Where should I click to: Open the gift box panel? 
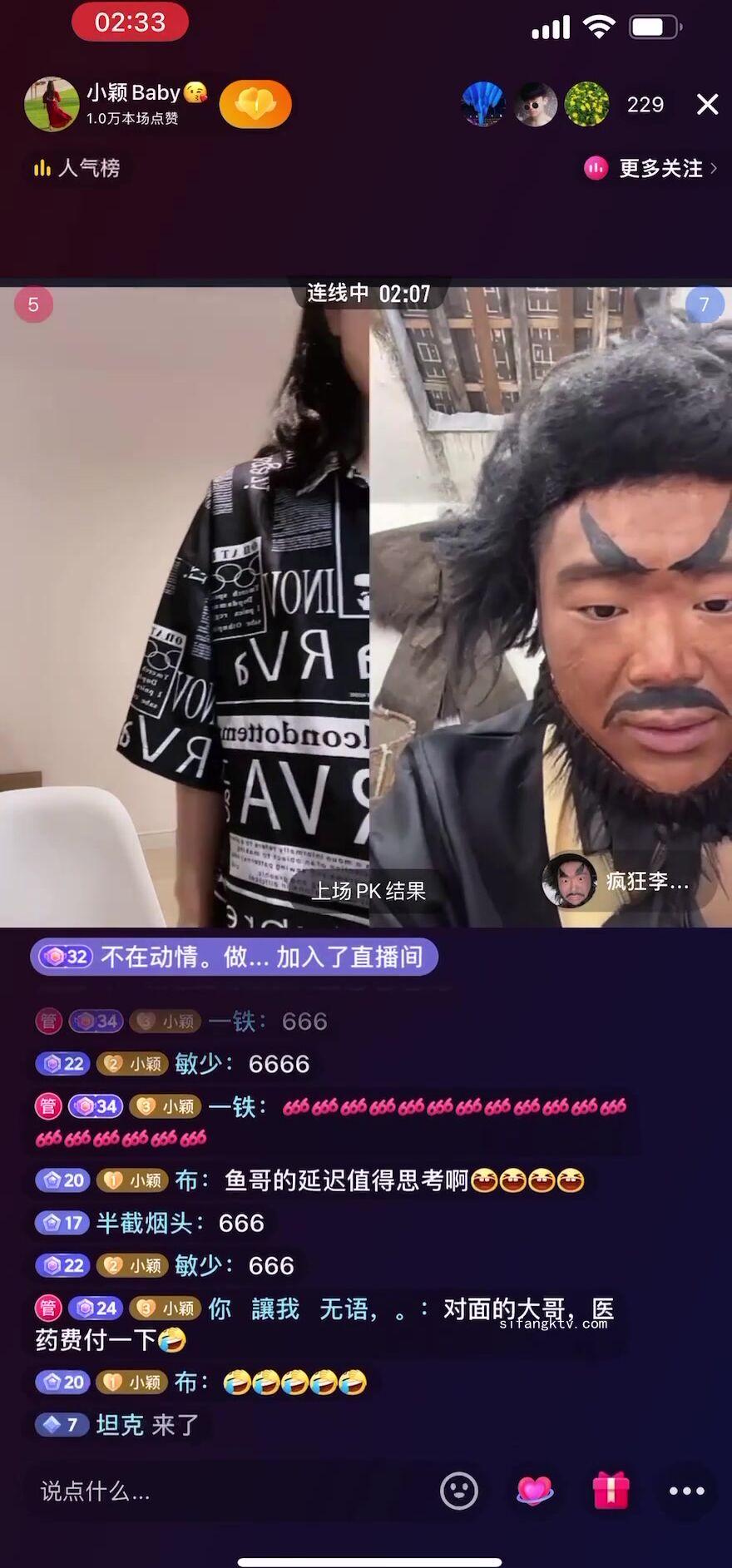(611, 1491)
